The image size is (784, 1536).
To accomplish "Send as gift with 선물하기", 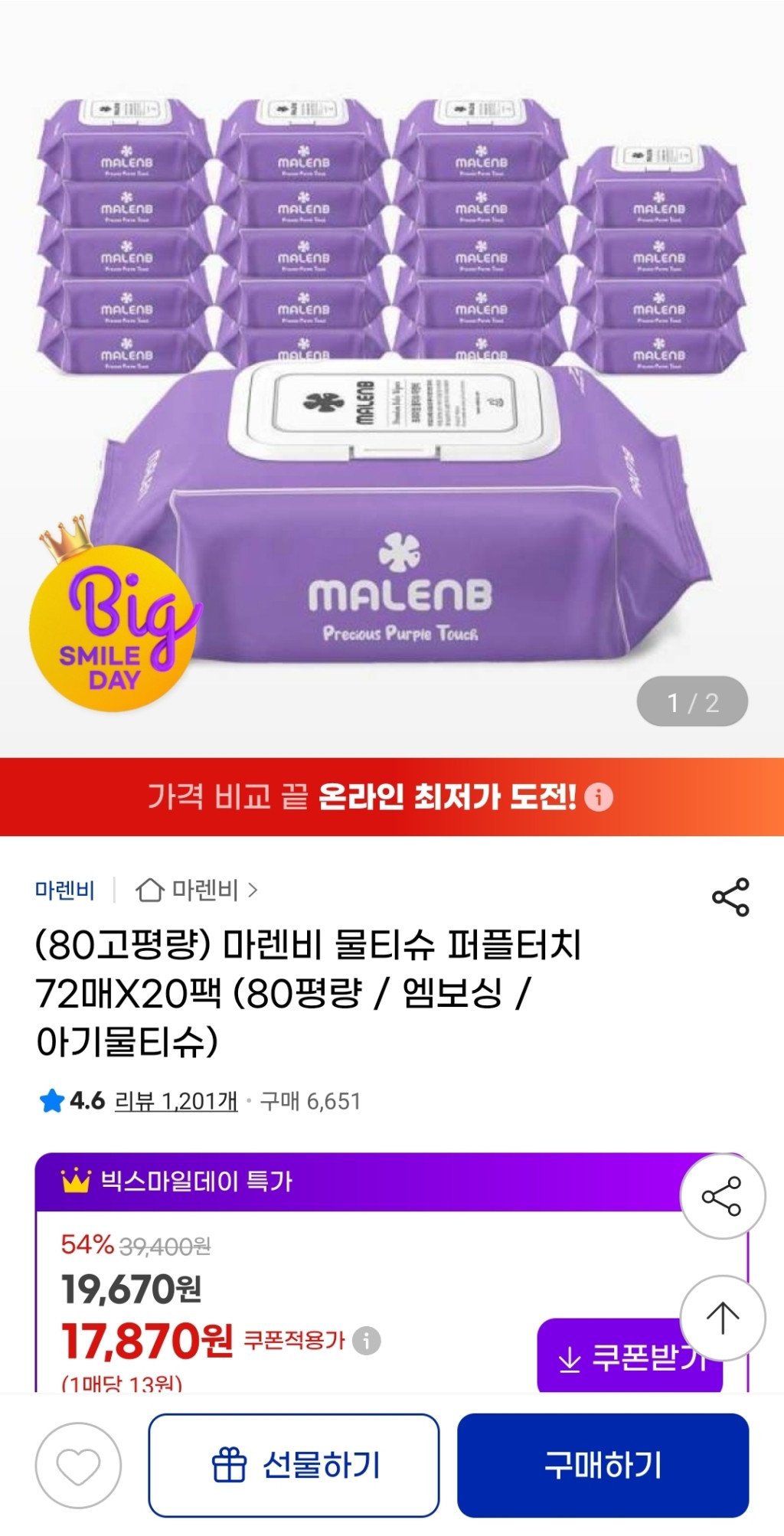I will [294, 1465].
